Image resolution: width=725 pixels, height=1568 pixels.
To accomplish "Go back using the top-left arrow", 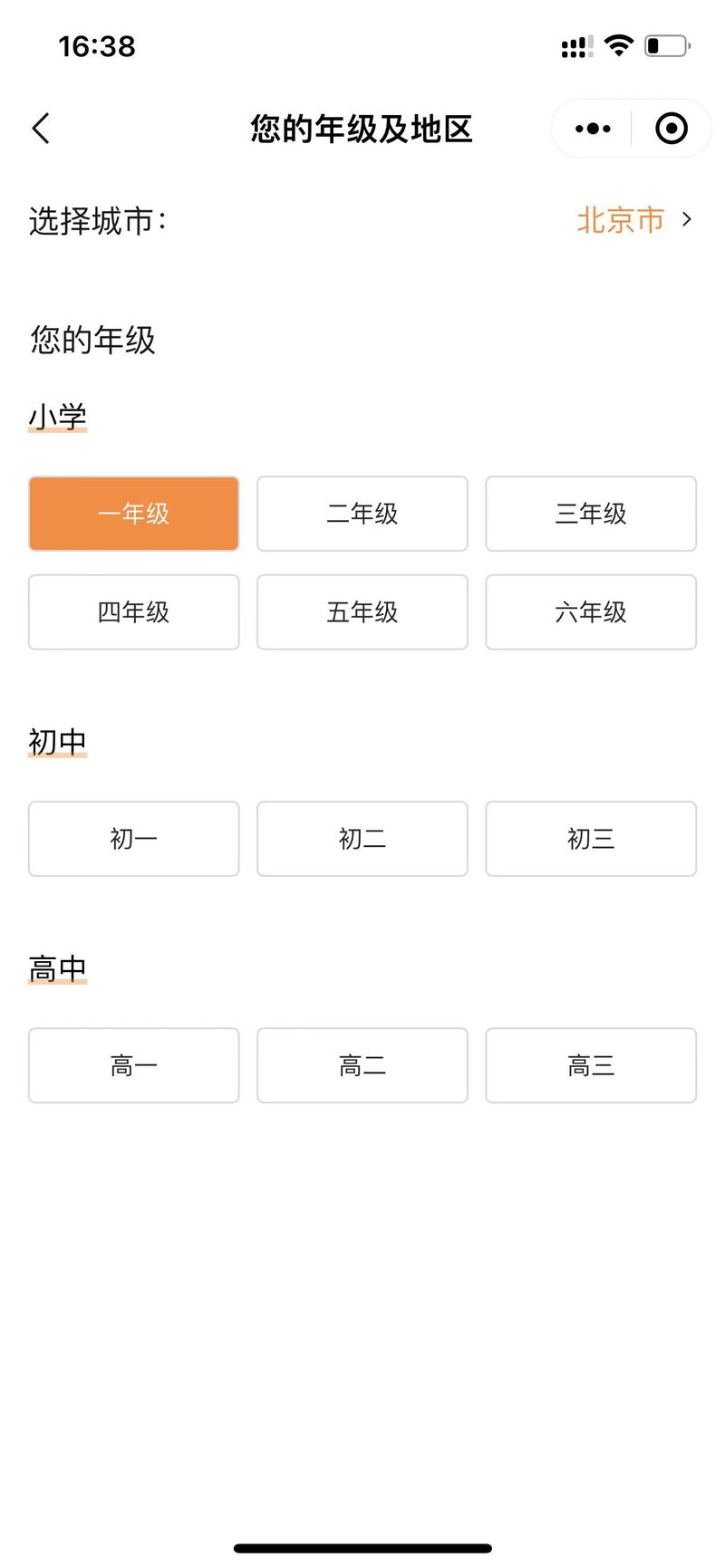I will click(x=41, y=129).
